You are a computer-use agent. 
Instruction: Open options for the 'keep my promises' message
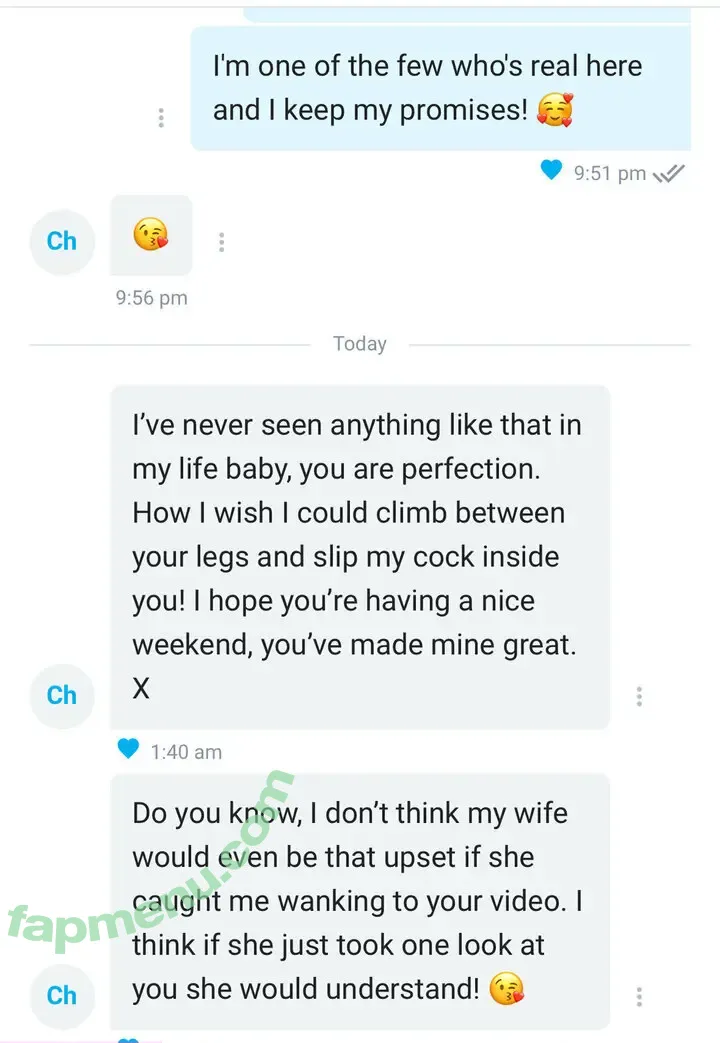(161, 118)
